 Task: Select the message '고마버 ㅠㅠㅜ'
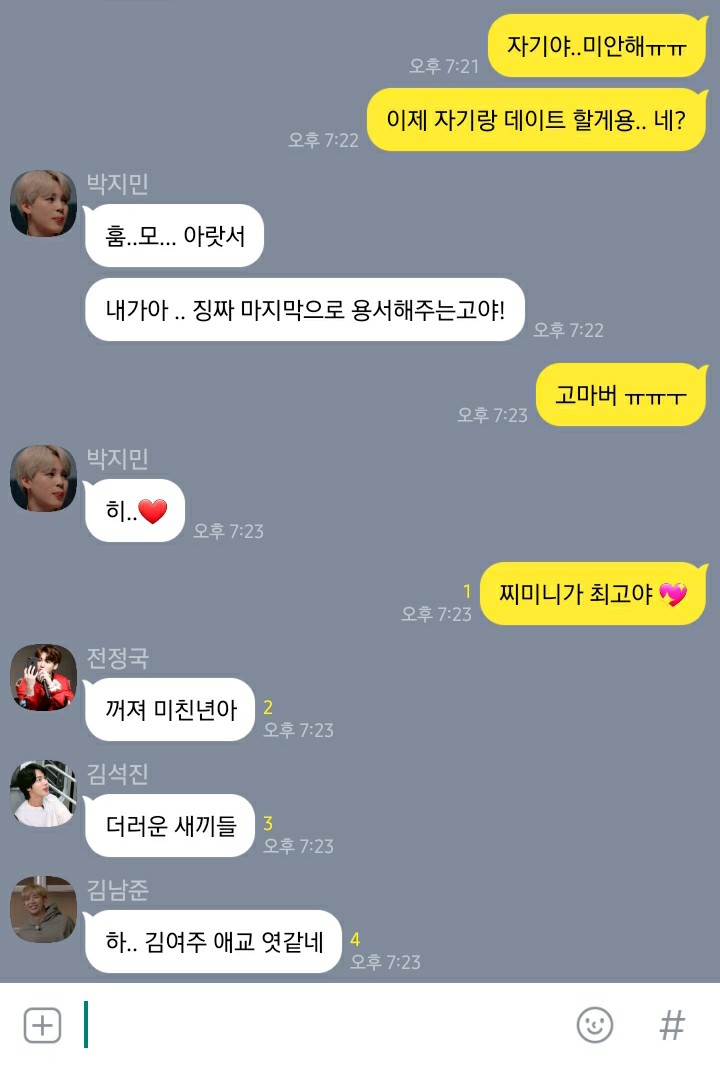[620, 395]
